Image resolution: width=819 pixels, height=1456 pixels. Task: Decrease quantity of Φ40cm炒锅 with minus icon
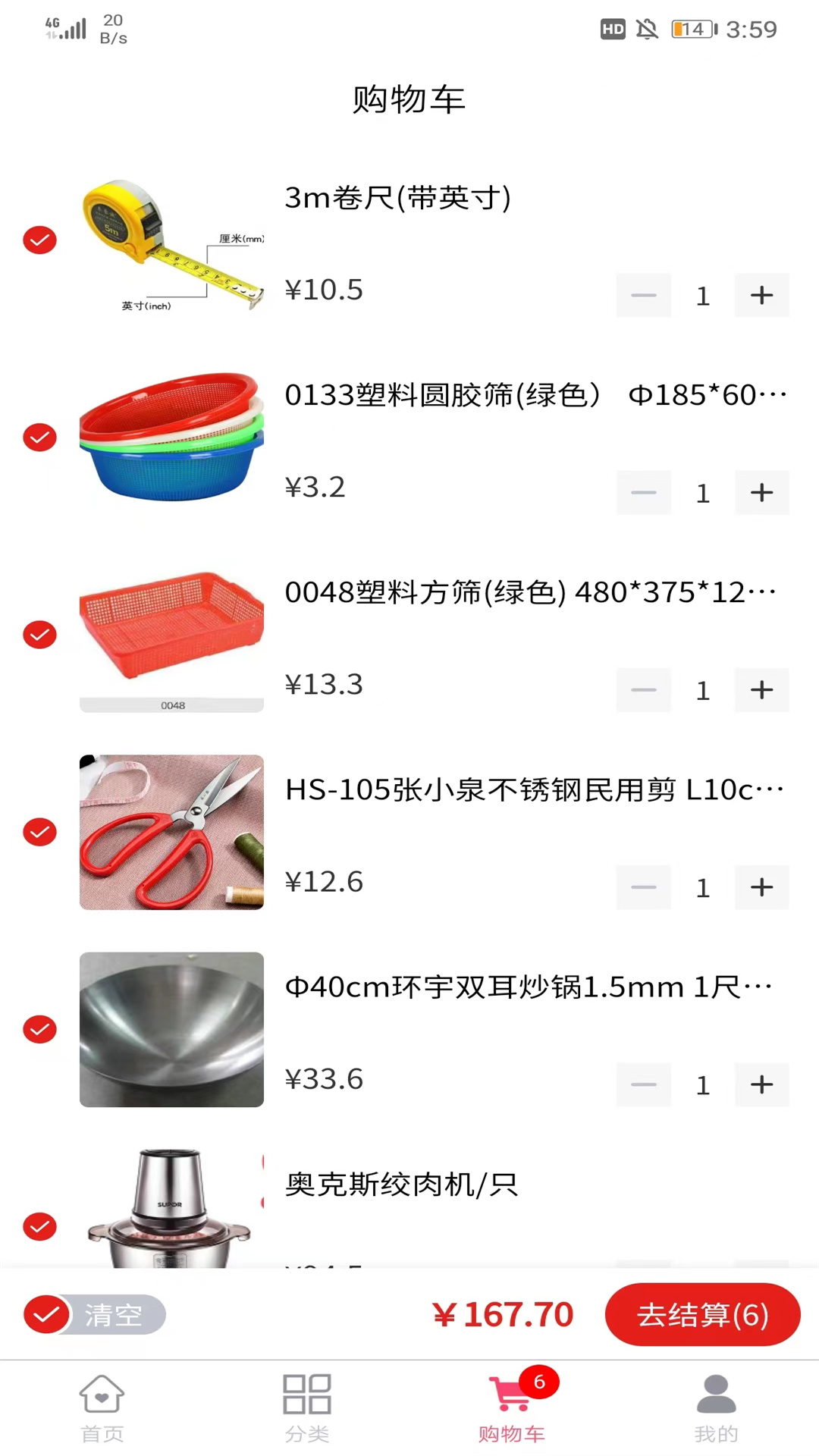[x=643, y=1084]
